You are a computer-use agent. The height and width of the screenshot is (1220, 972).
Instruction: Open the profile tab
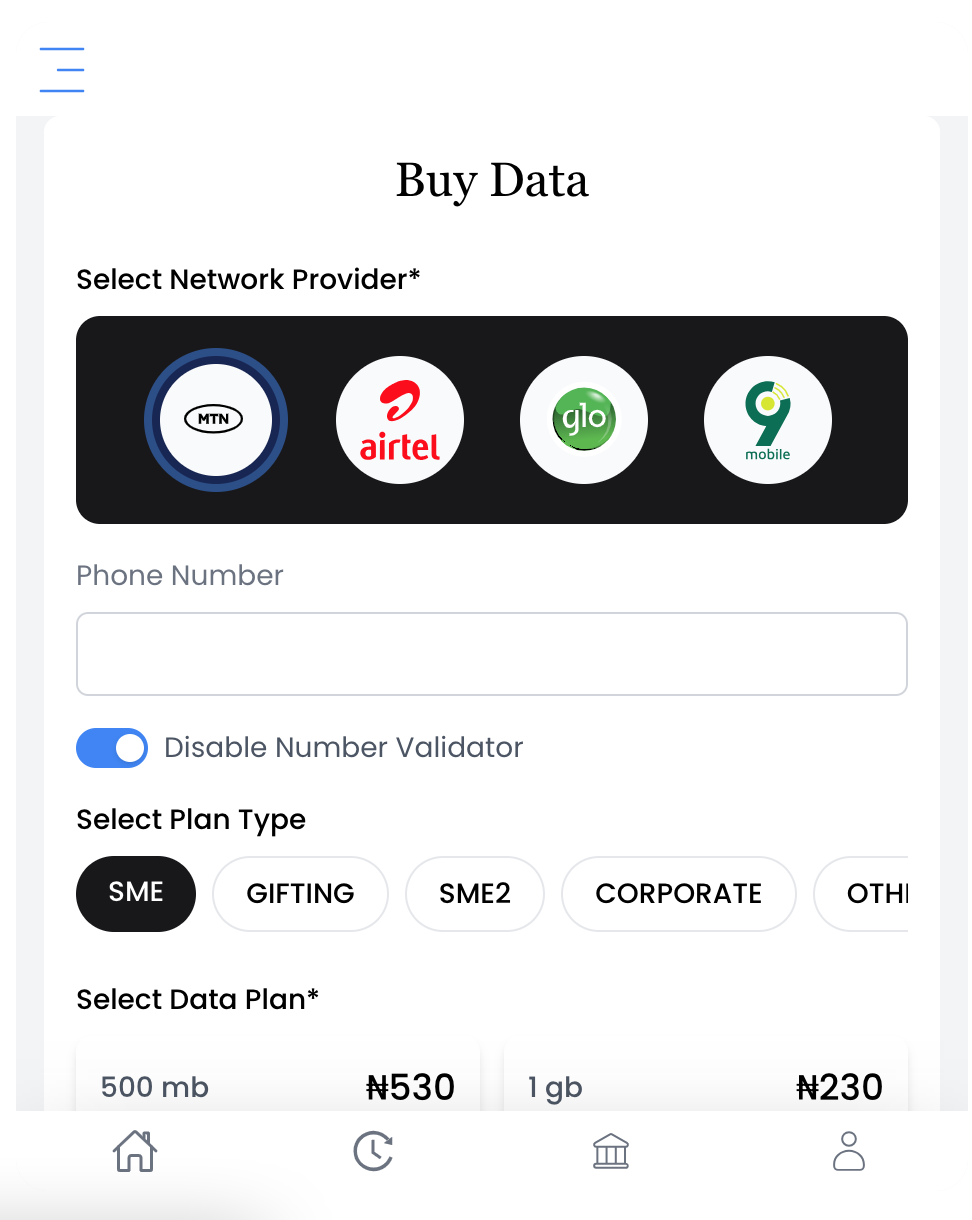(x=849, y=1152)
